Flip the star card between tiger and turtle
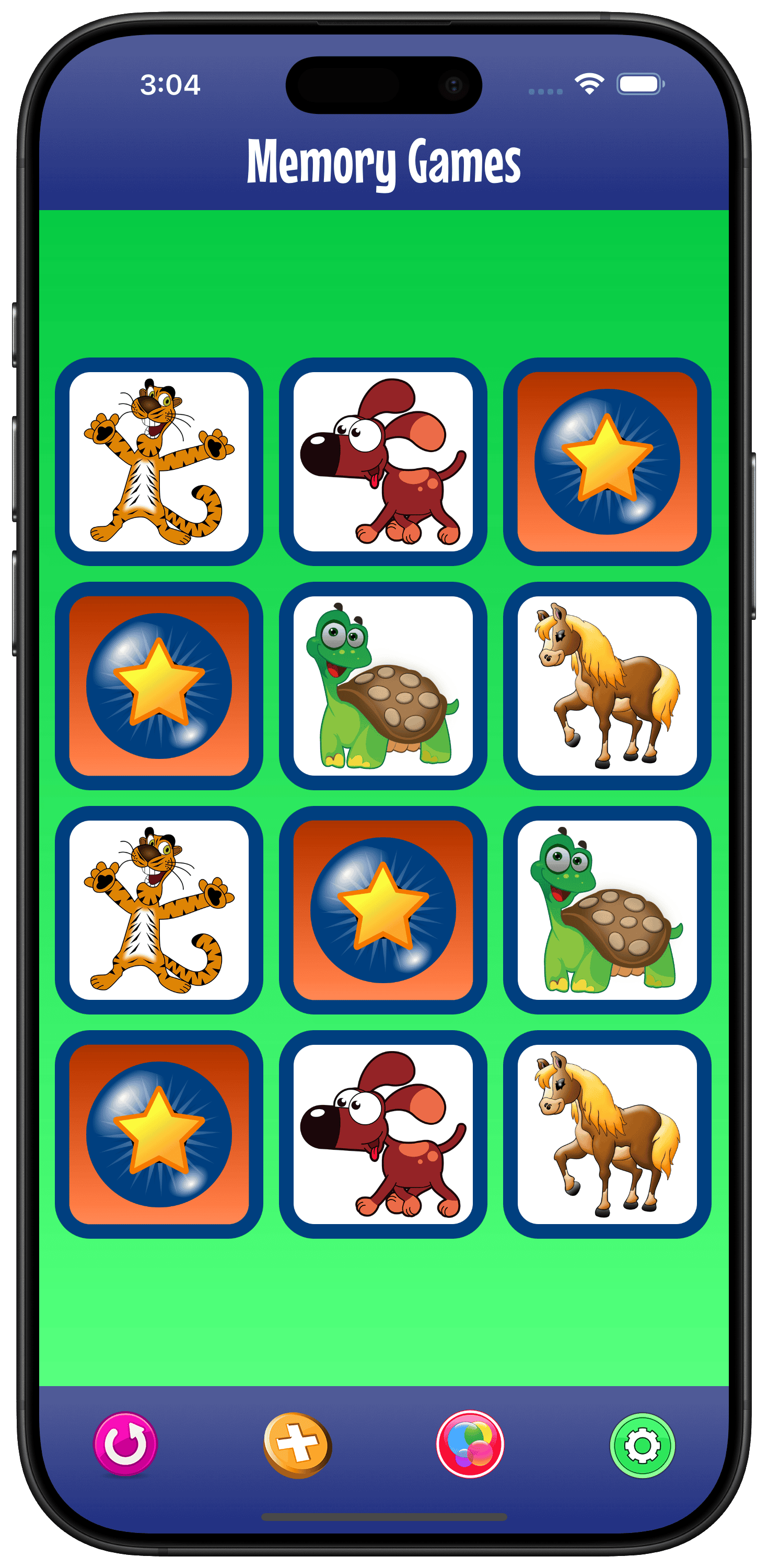768x1568 pixels. pyautogui.click(x=383, y=909)
